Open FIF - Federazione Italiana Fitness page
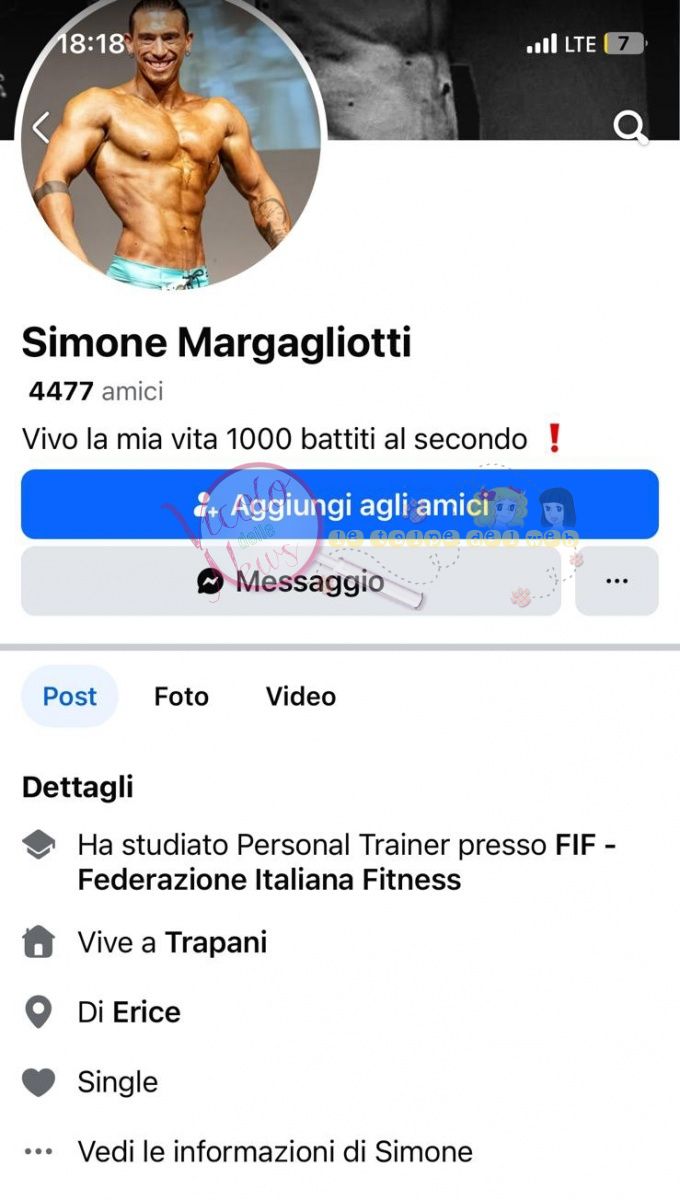The height and width of the screenshot is (1200, 680). point(270,880)
